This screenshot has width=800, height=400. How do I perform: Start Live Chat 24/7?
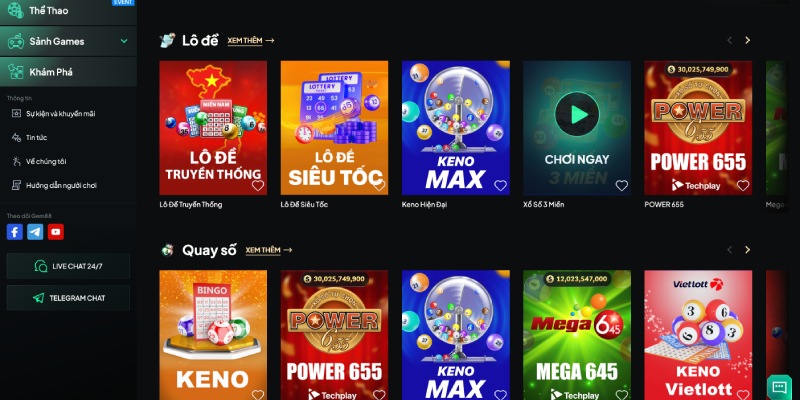68,266
